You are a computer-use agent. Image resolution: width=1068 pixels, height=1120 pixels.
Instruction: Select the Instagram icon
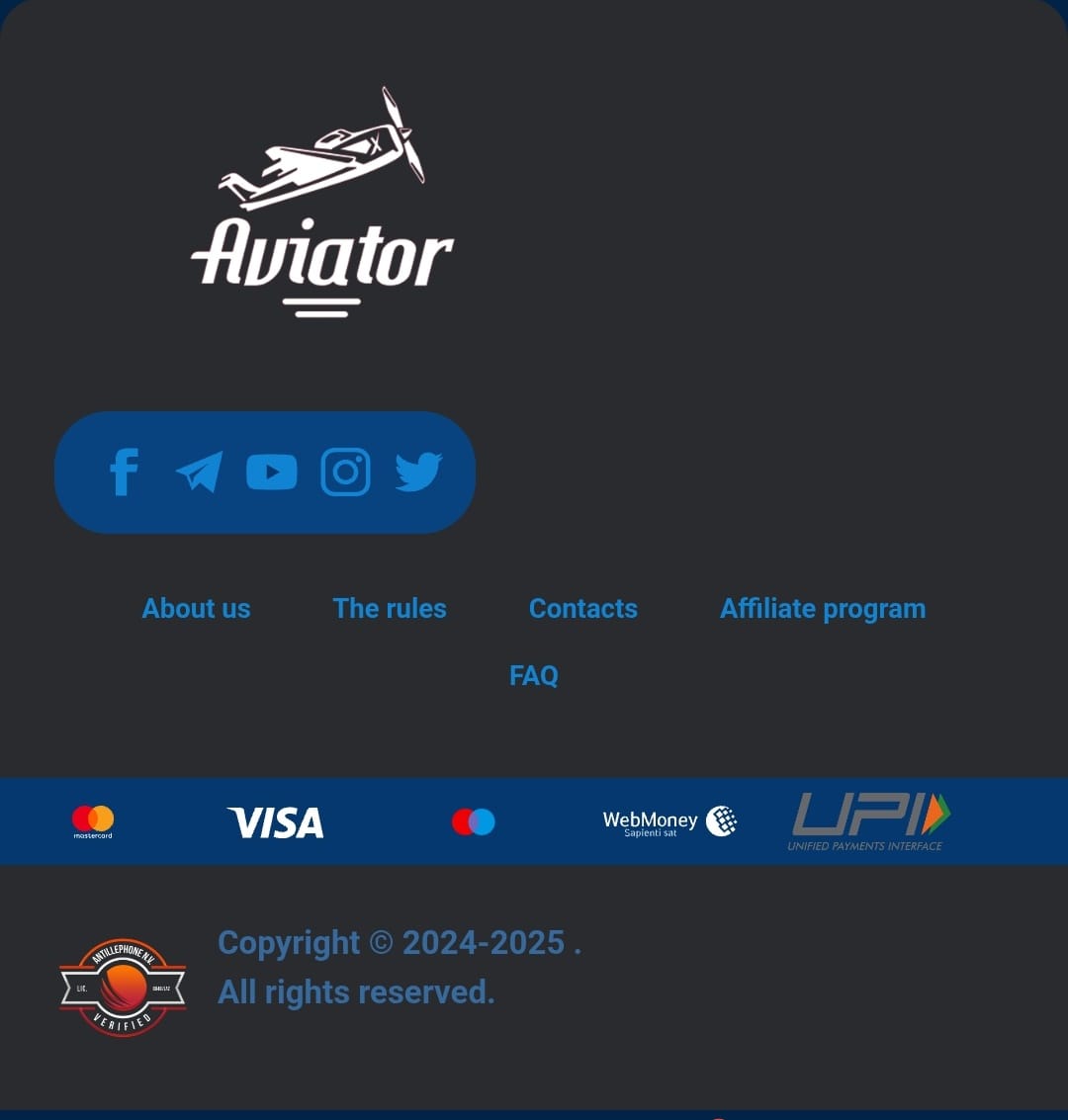(x=345, y=472)
